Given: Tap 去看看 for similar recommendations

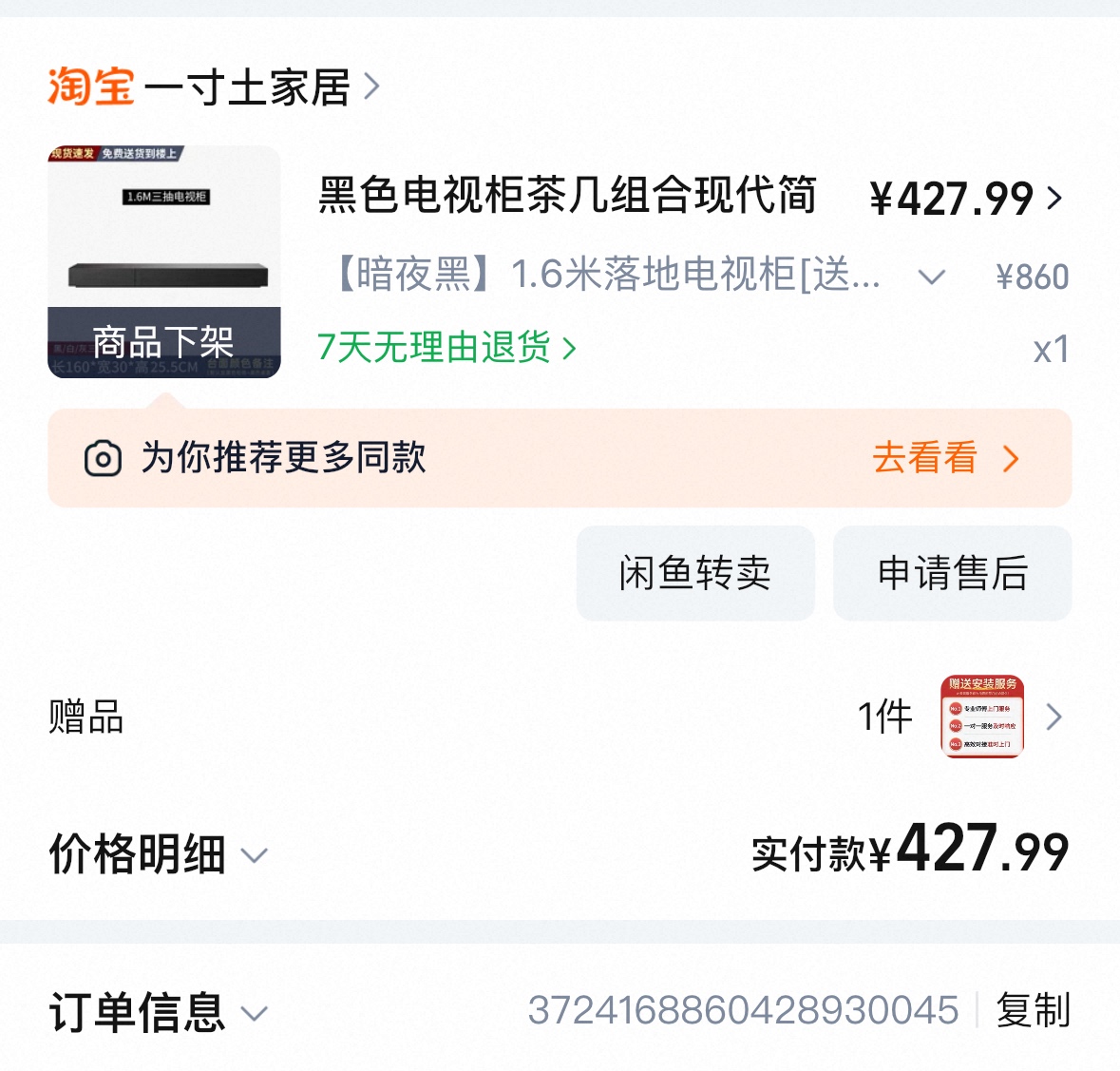Looking at the screenshot, I should pyautogui.click(x=943, y=458).
